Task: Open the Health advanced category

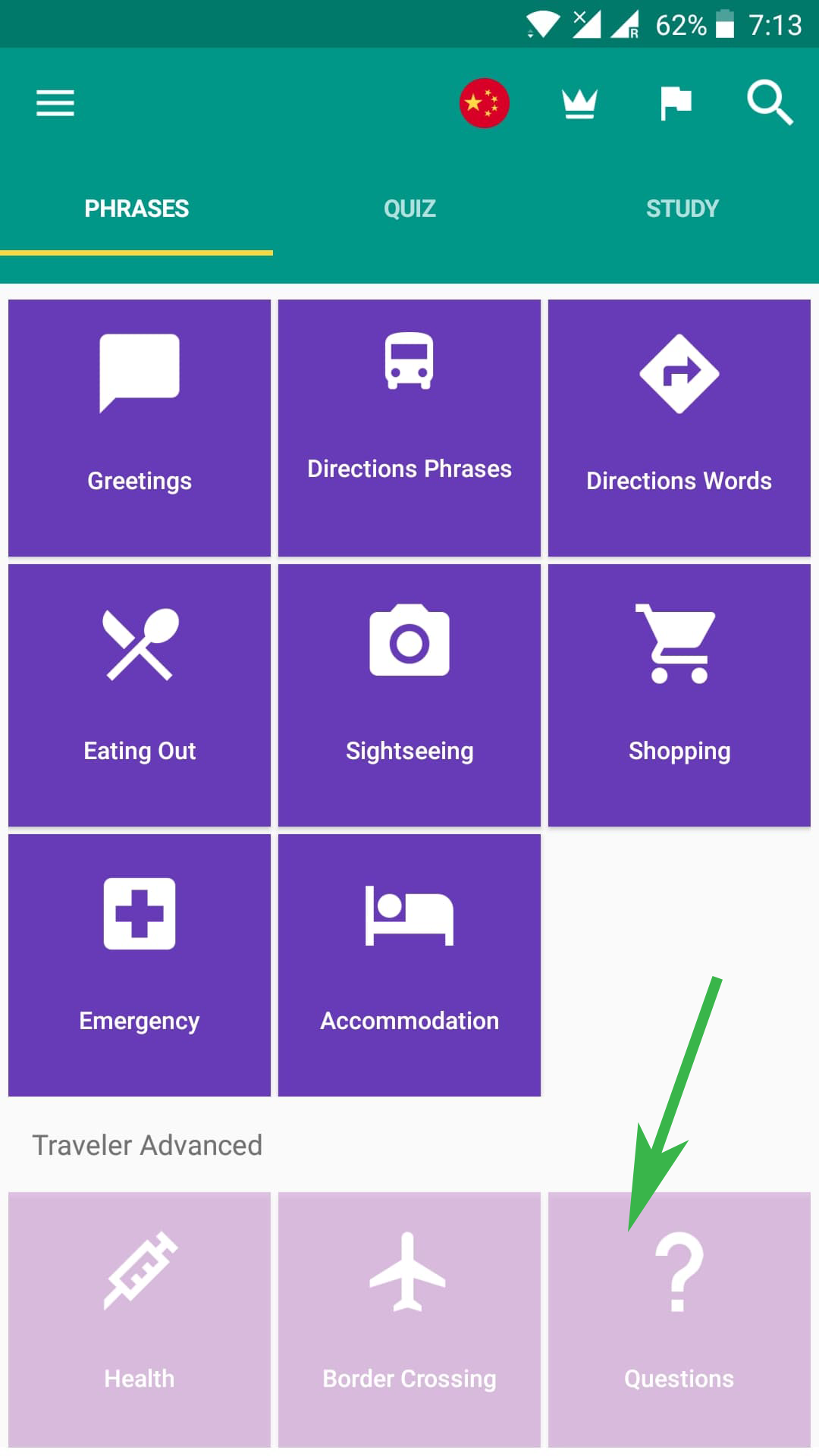Action: pos(140,1319)
